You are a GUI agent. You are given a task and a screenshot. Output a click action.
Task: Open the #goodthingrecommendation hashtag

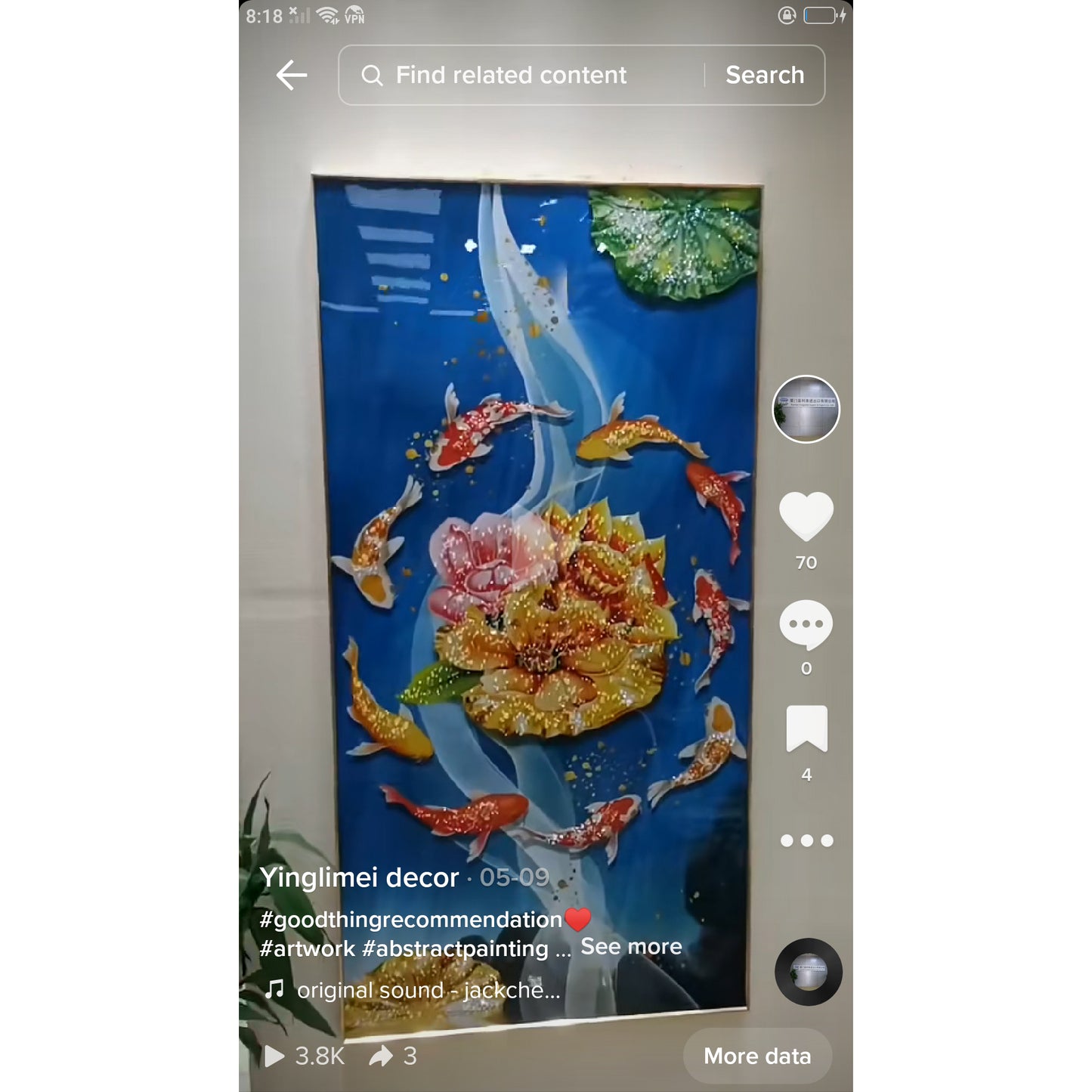(410, 920)
